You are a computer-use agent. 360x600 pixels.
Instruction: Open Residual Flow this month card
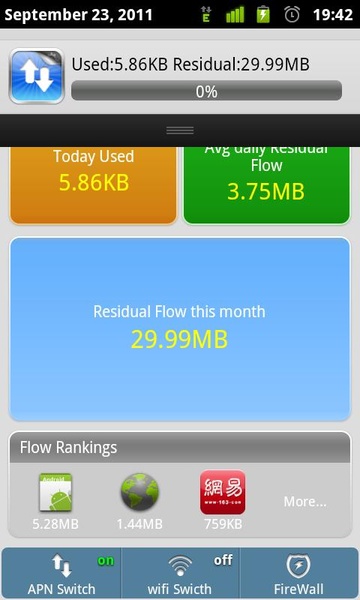[x=180, y=329]
